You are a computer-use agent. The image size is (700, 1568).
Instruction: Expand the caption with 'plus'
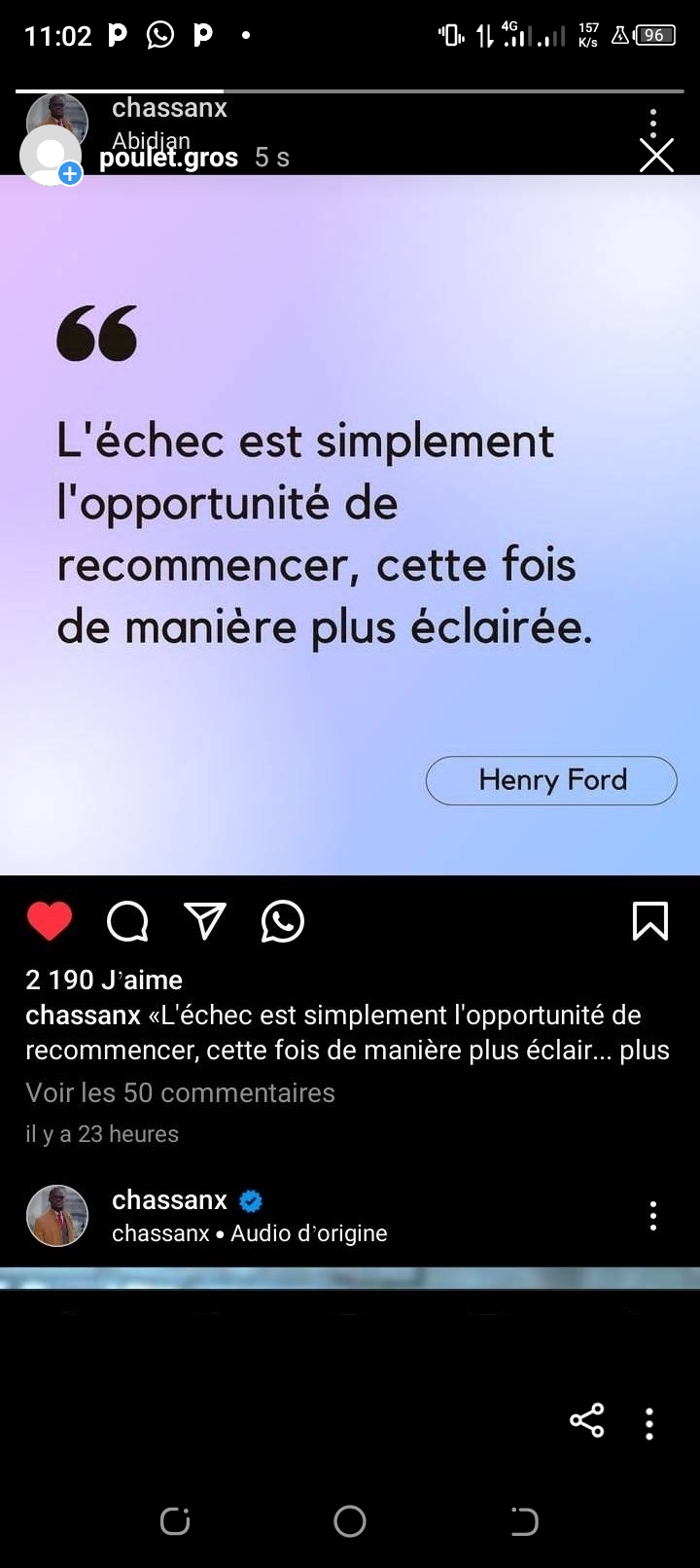point(645,1051)
